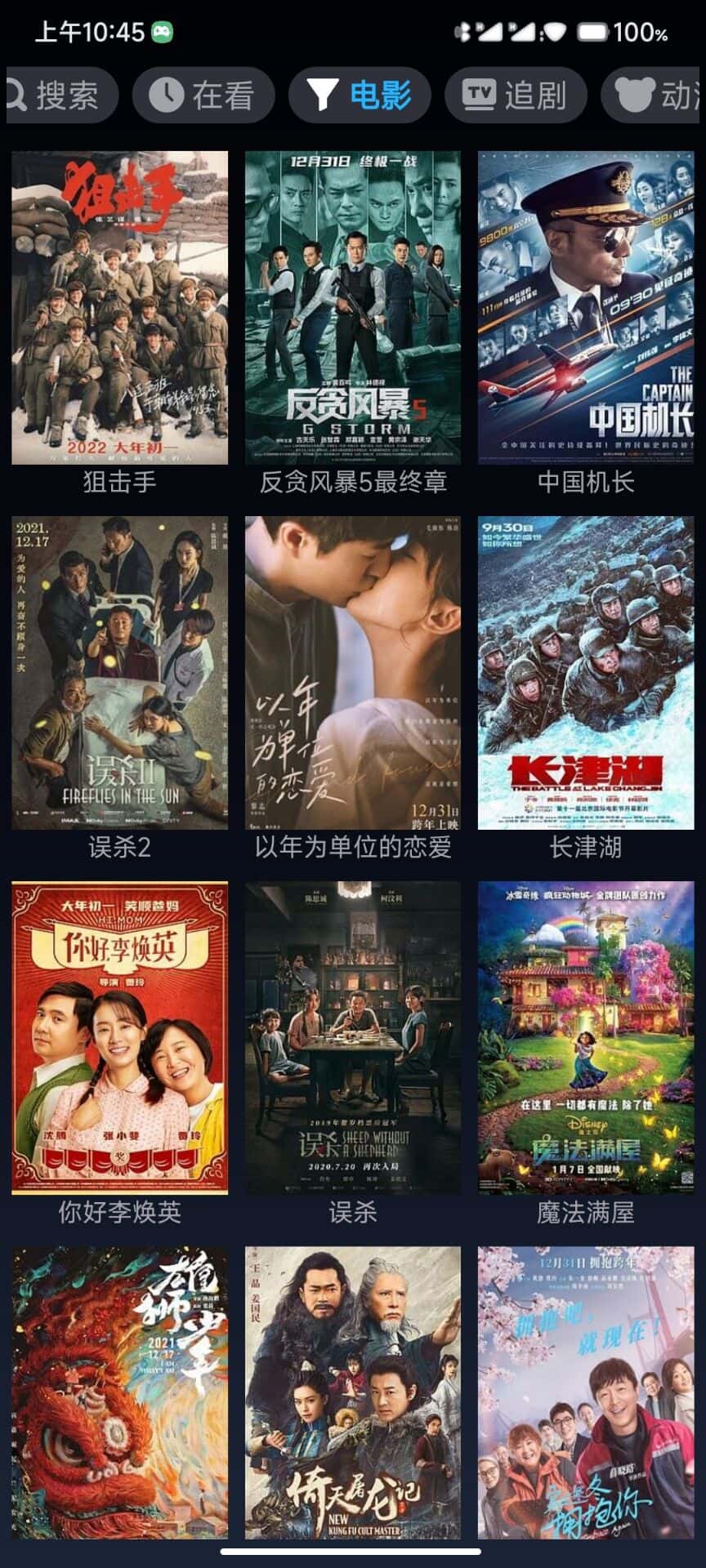Open the 雄狮少年 lion poster
The image size is (706, 1568).
click(x=119, y=1392)
